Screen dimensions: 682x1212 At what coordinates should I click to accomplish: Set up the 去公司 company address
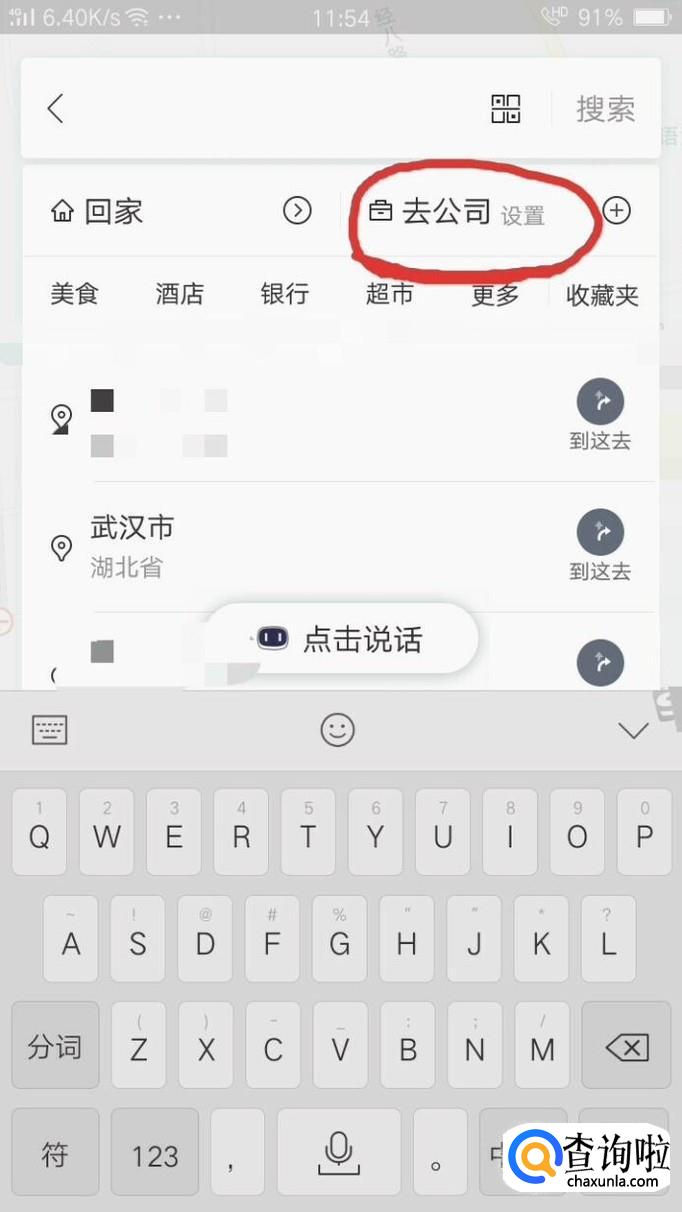click(x=458, y=212)
